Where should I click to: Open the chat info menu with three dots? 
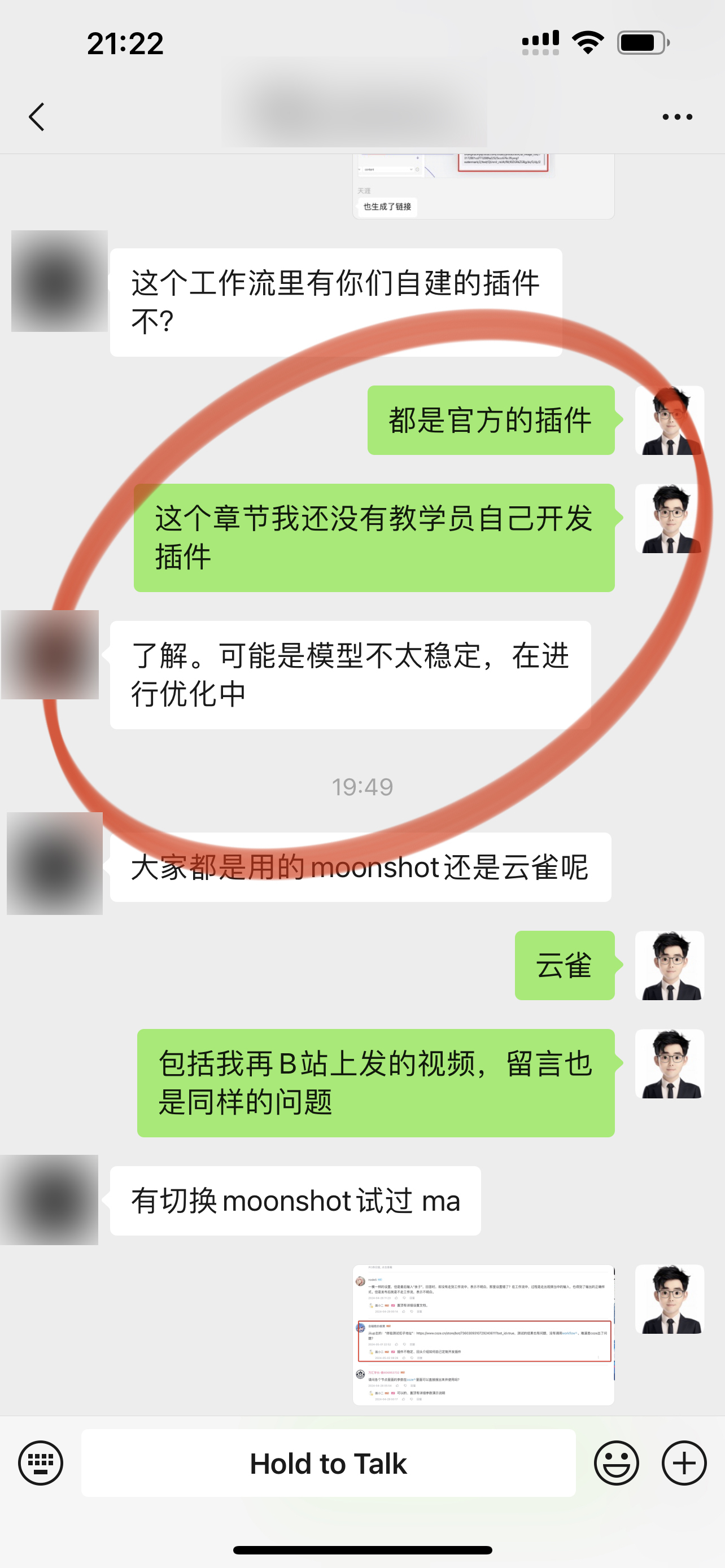[x=677, y=116]
